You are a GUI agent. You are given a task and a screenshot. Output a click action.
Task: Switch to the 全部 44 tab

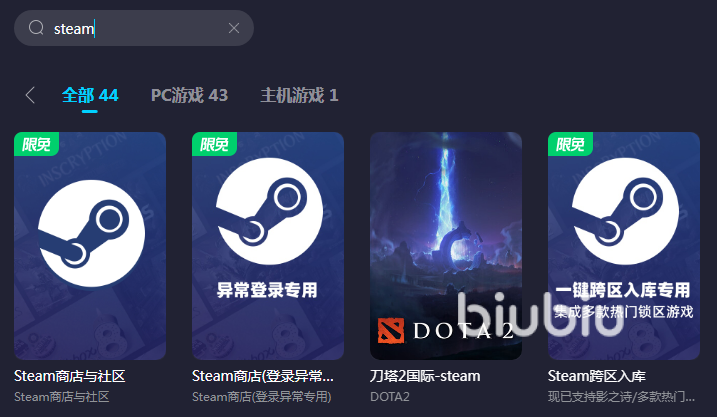click(x=90, y=96)
